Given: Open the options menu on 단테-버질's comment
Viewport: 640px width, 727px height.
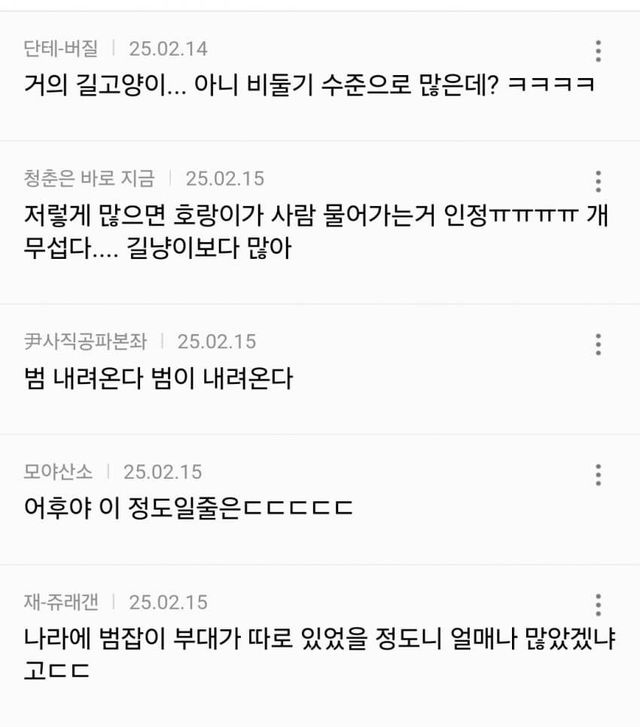Looking at the screenshot, I should pyautogui.click(x=598, y=52).
